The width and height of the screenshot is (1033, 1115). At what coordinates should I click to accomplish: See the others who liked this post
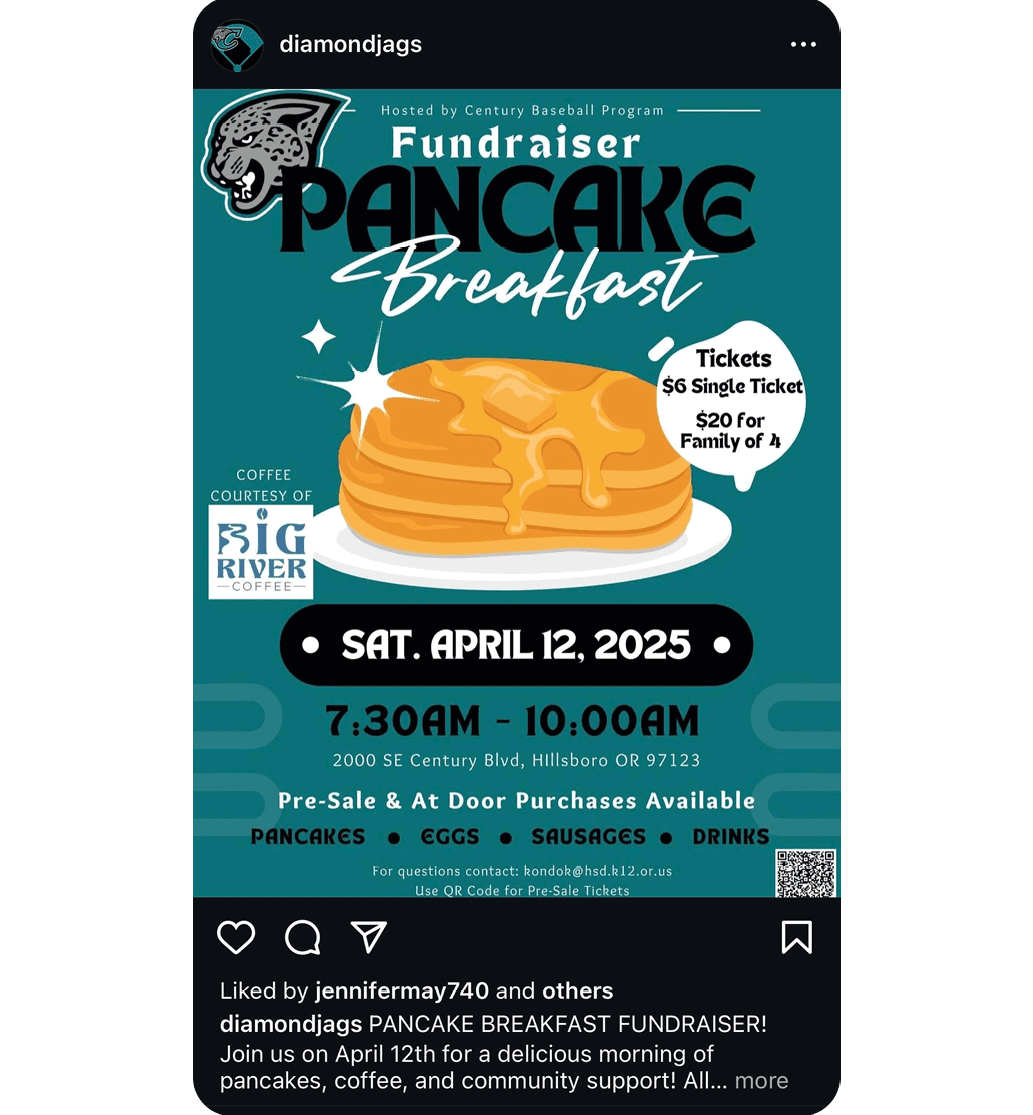pyautogui.click(x=577, y=991)
